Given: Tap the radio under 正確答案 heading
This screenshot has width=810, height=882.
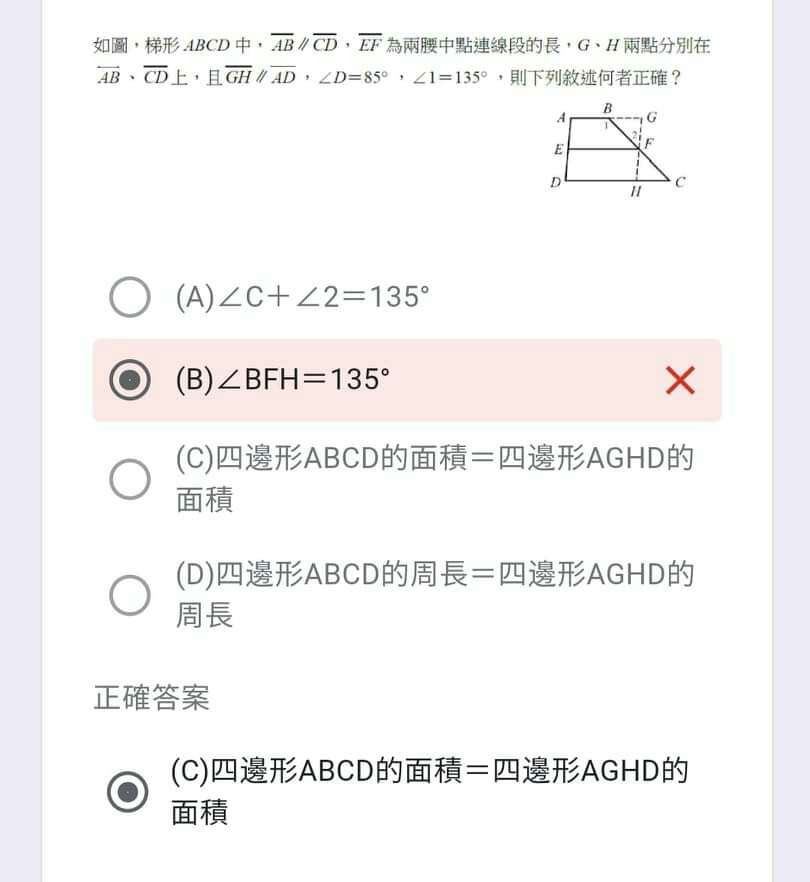Looking at the screenshot, I should coord(127,791).
